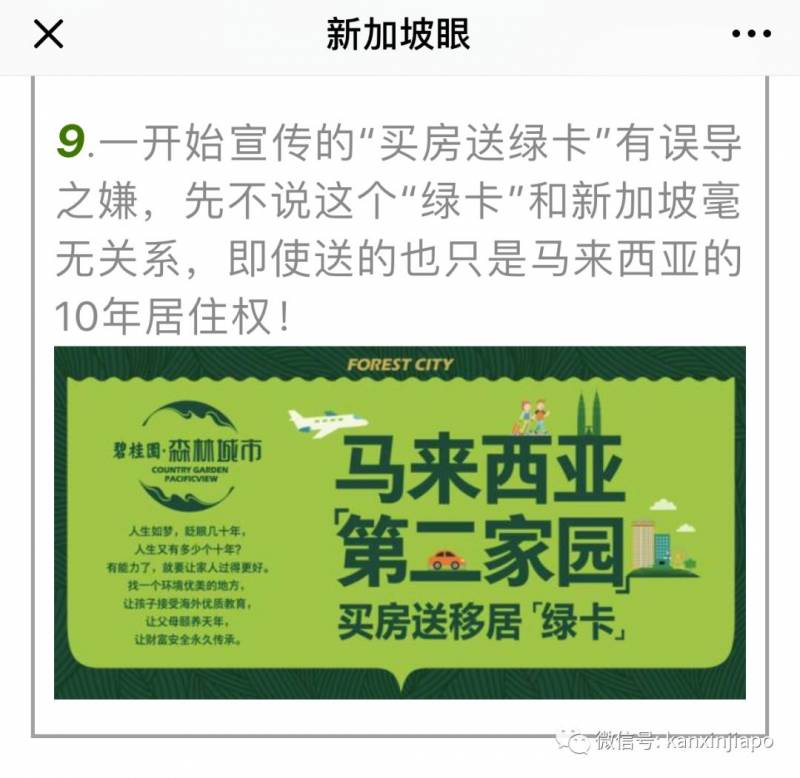Open the three-dot more options menu
The width and height of the screenshot is (800, 778).
coord(751,35)
